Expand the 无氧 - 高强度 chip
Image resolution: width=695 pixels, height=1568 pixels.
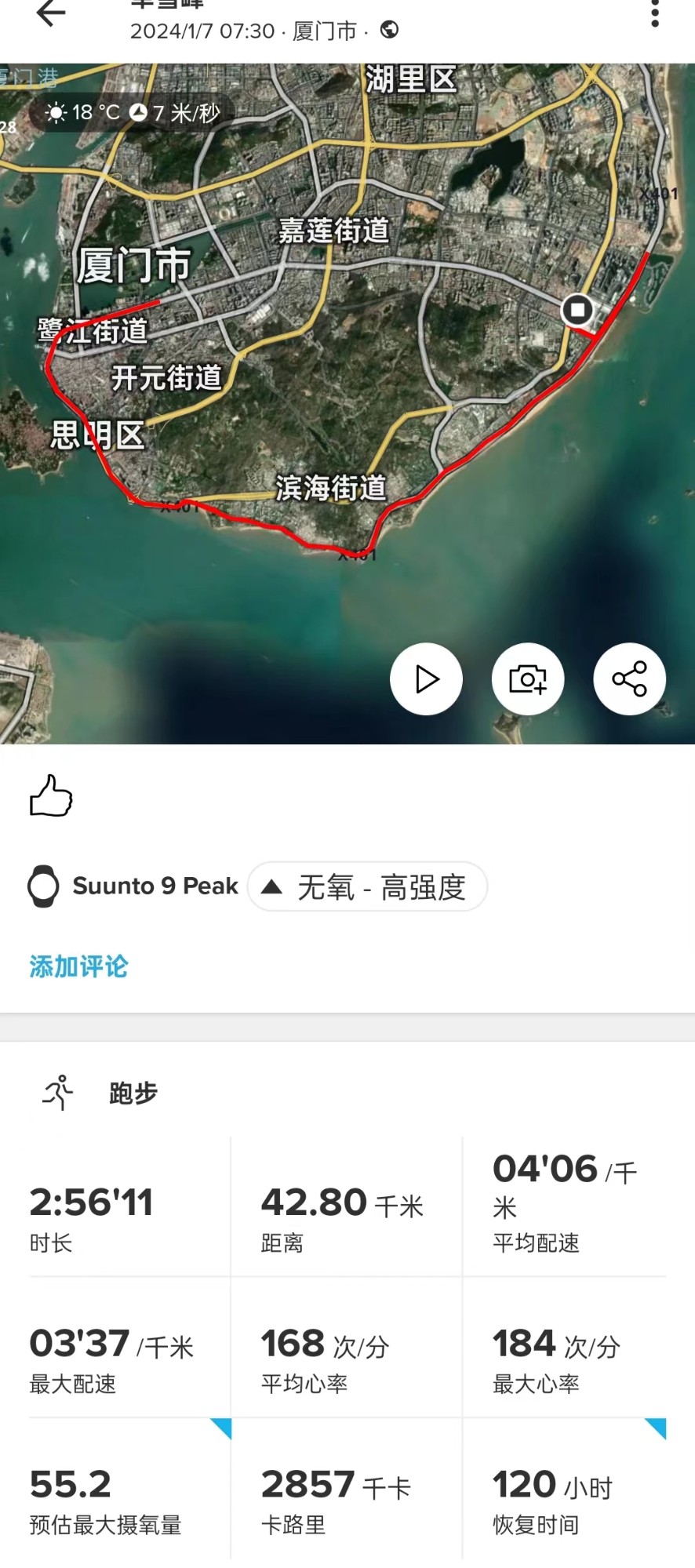(x=367, y=887)
